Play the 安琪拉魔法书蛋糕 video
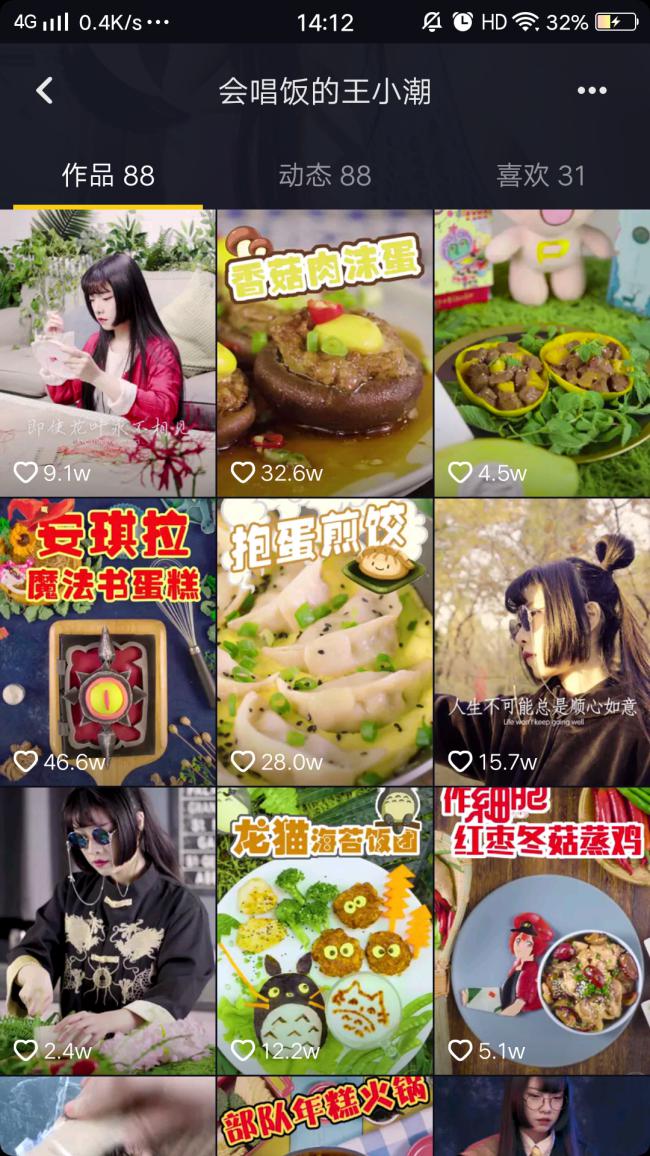This screenshot has width=650, height=1156. (x=107, y=641)
